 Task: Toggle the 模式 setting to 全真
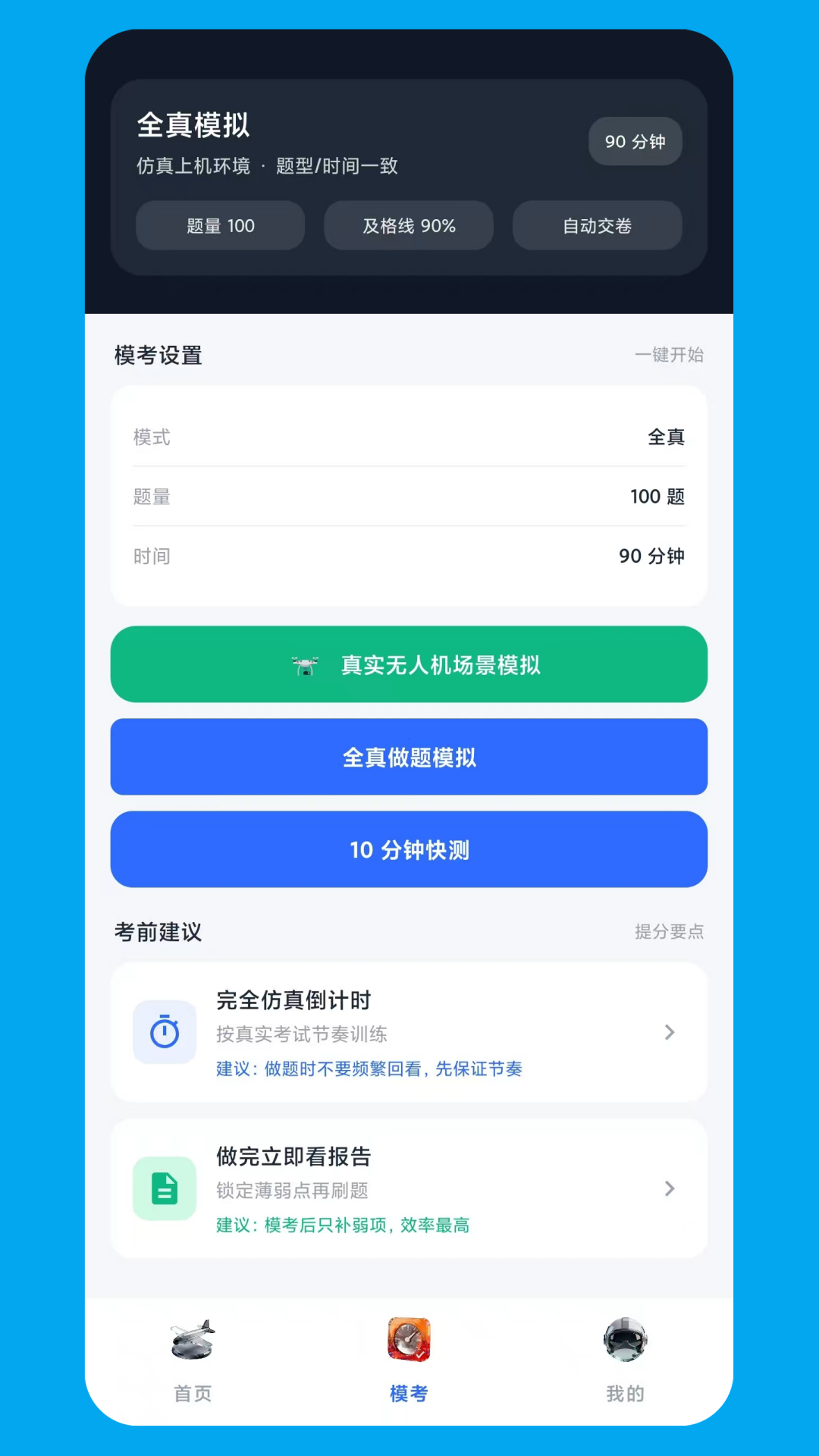pos(664,437)
